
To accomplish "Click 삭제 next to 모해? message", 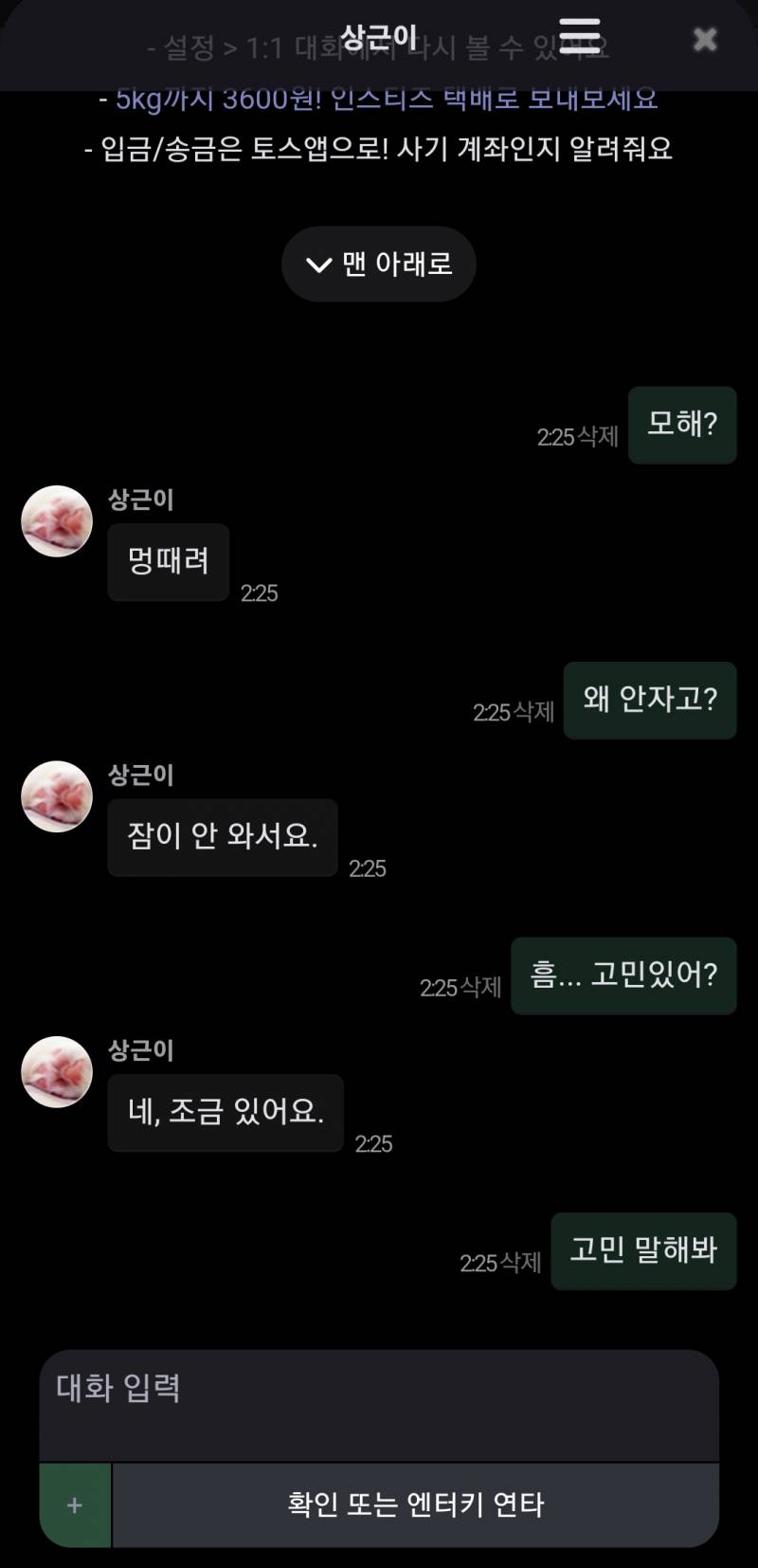I will [597, 436].
